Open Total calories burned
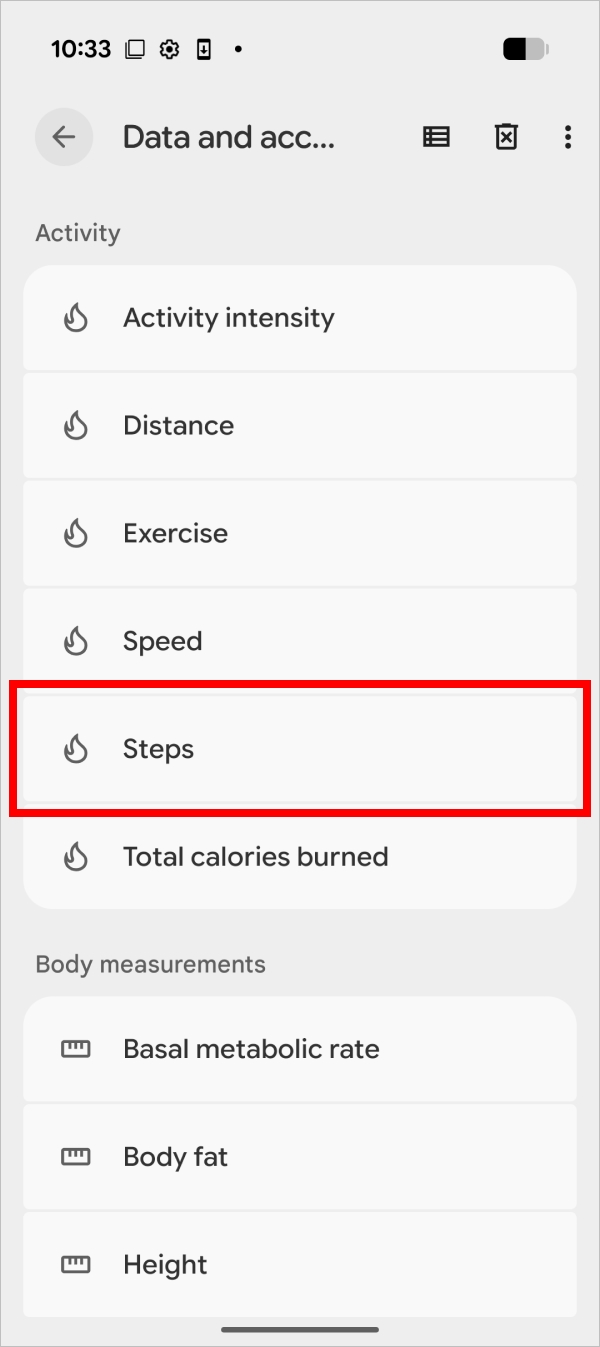This screenshot has width=600, height=1347. point(300,857)
